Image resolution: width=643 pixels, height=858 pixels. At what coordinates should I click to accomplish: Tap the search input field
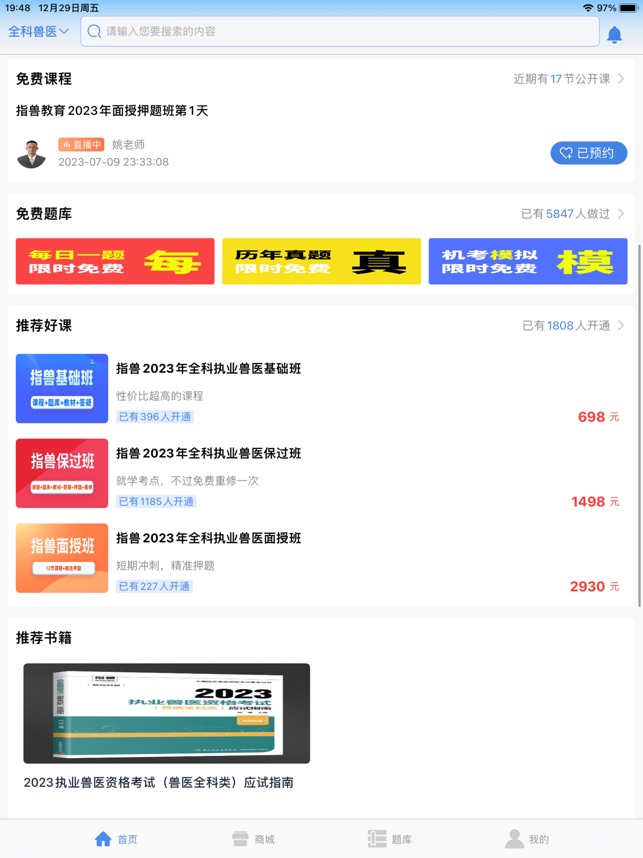[x=340, y=31]
